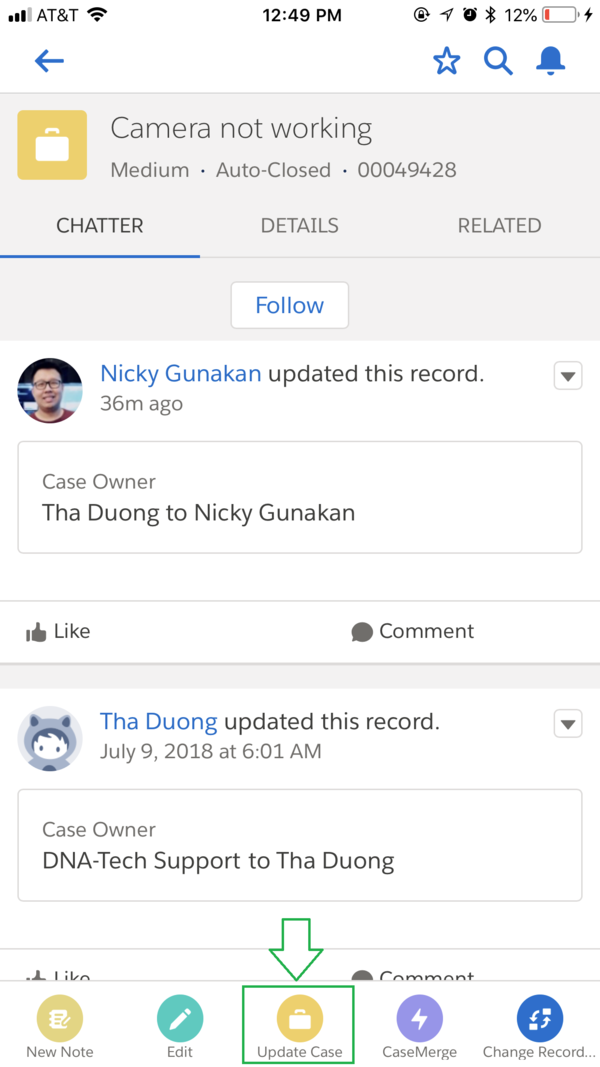Follow this case record
The image size is (600, 1067).
pyautogui.click(x=289, y=305)
